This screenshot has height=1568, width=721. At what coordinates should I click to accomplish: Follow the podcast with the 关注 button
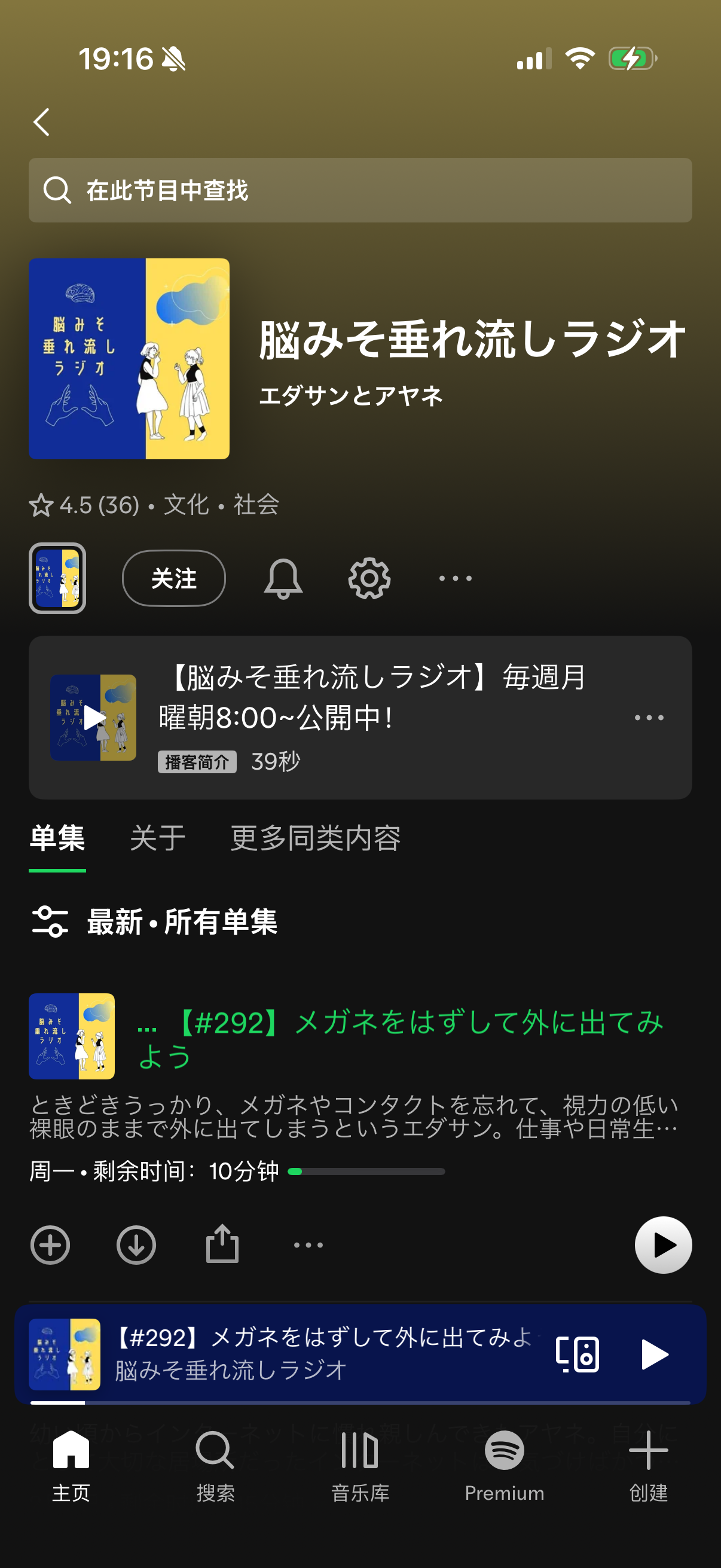point(173,578)
